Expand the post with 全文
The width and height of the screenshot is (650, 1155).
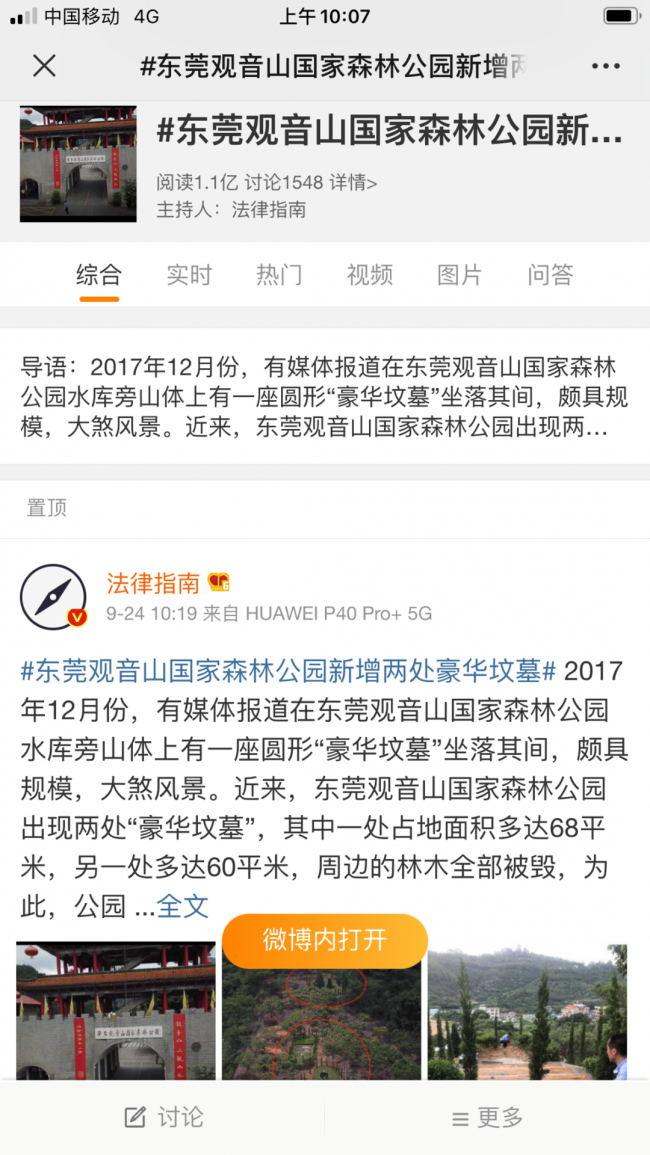[x=183, y=906]
